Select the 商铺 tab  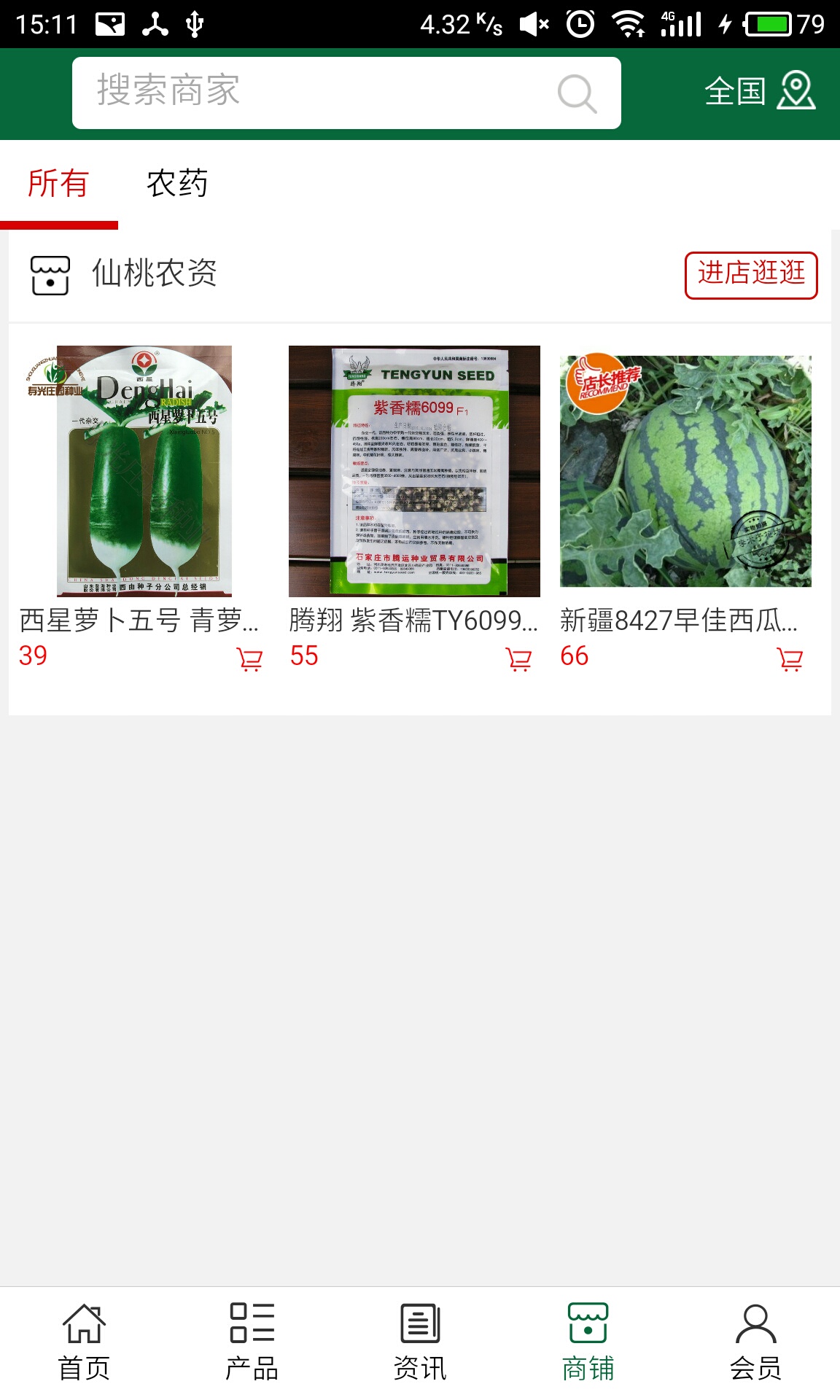(588, 1342)
